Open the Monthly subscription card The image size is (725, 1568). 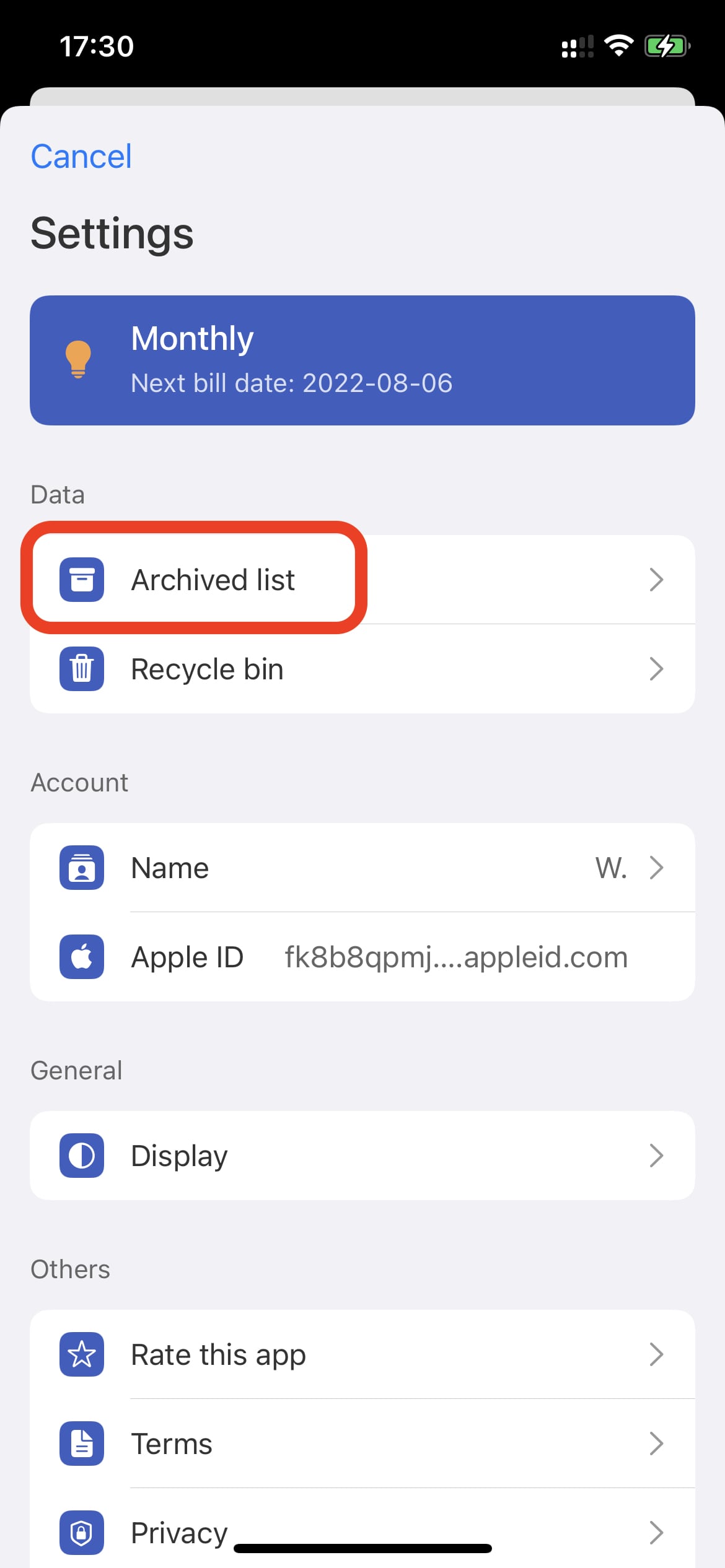click(362, 360)
